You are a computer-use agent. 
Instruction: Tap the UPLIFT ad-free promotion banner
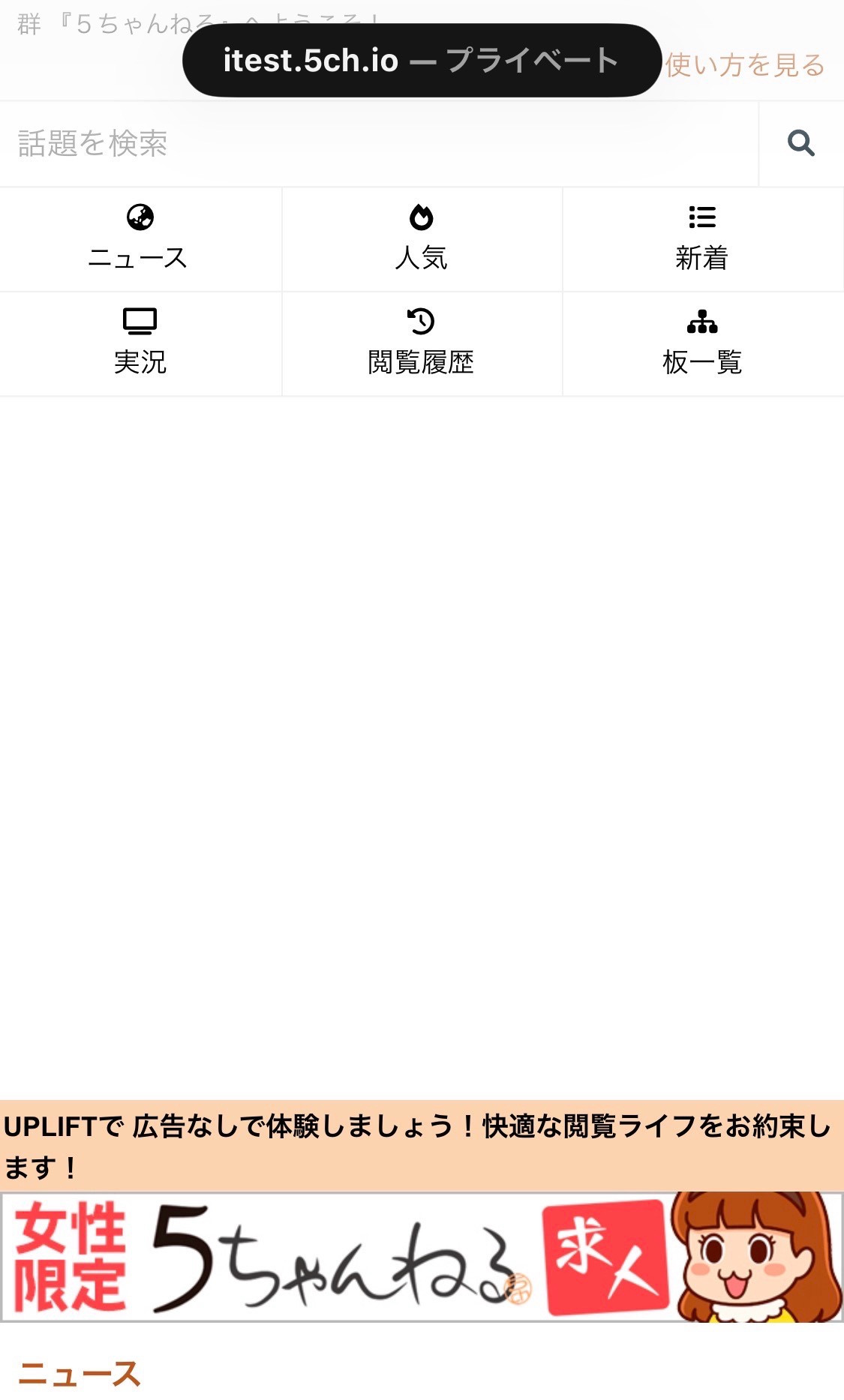(420, 1145)
